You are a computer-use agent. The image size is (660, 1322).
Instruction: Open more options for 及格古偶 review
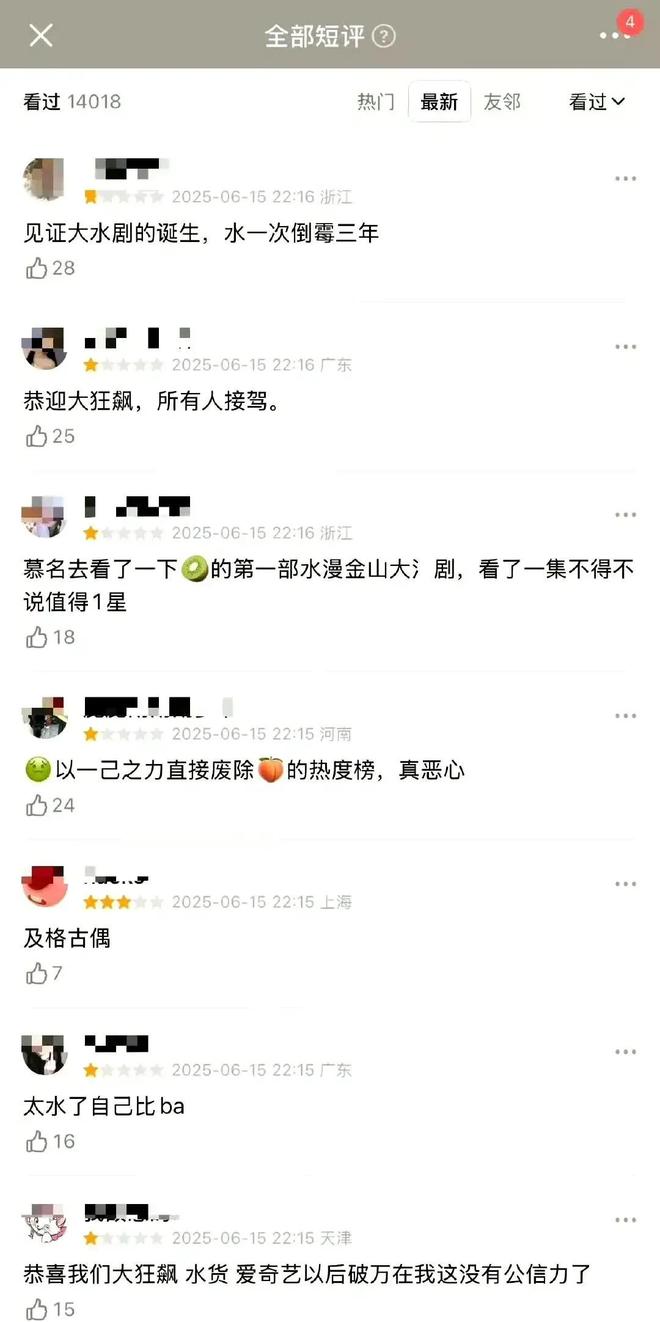click(x=626, y=884)
